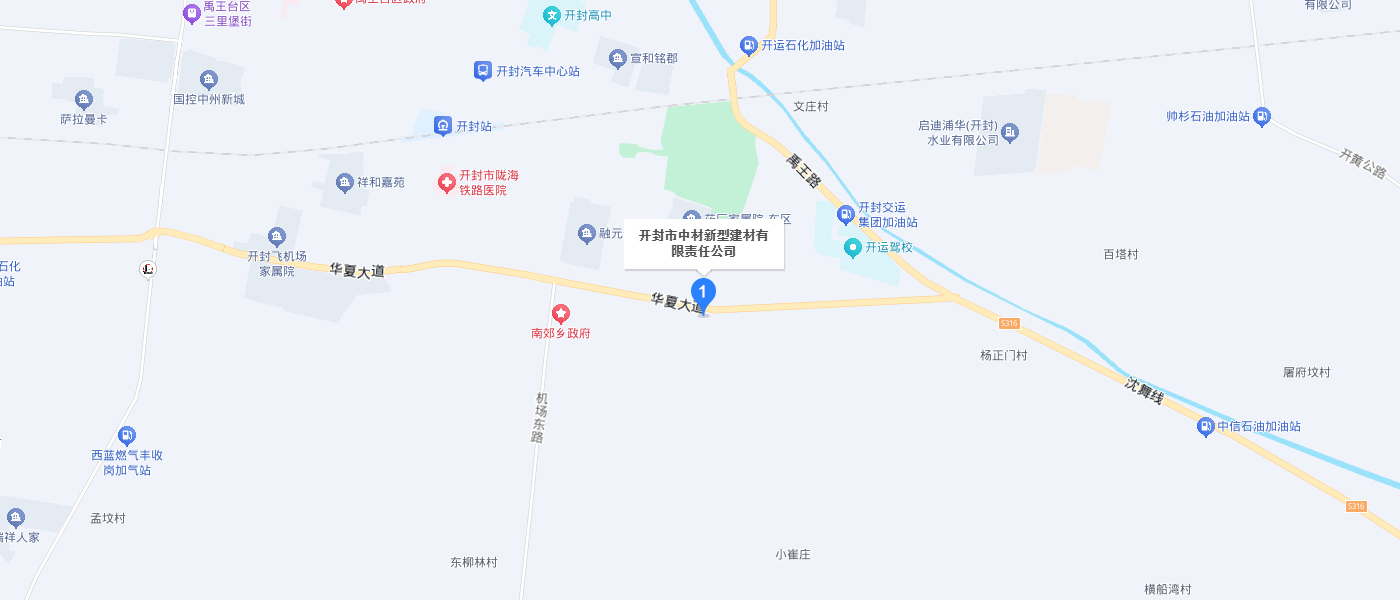
Task: Open the 帅杉石油加油站 gas station marker
Action: click(1262, 116)
